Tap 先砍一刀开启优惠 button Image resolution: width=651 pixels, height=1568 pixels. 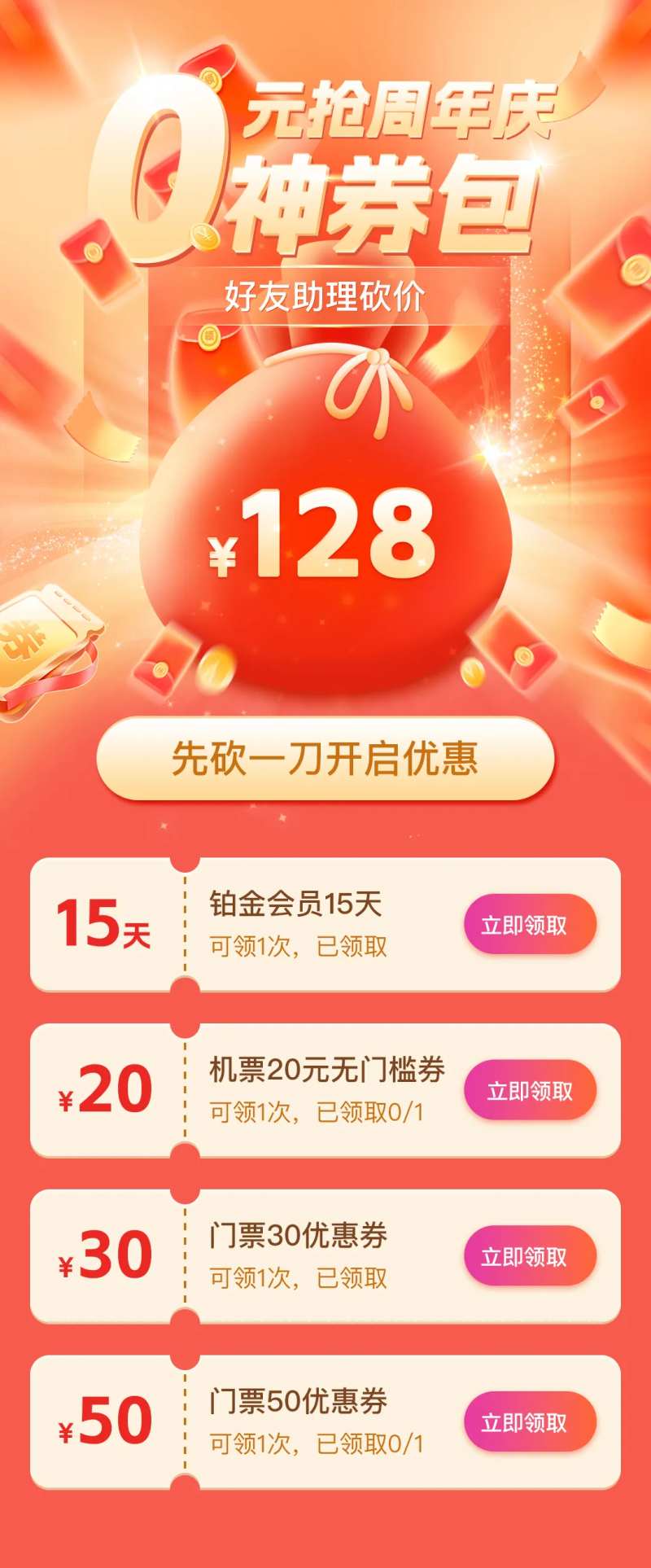click(x=325, y=758)
